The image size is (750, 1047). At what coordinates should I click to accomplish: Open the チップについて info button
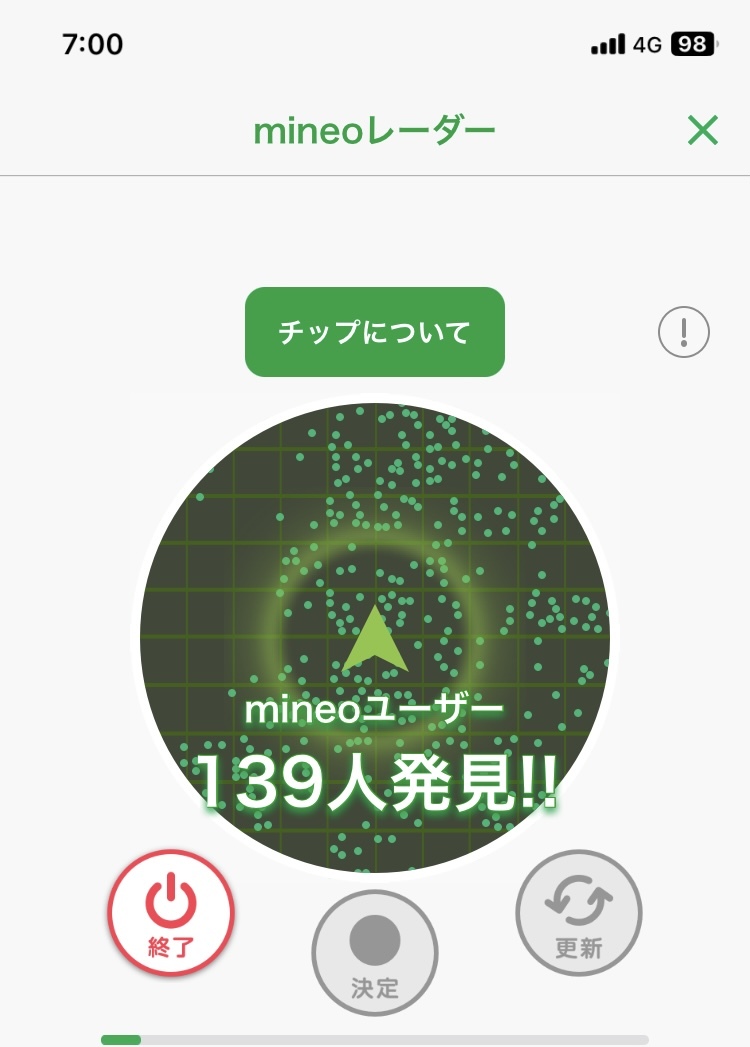pyautogui.click(x=375, y=332)
